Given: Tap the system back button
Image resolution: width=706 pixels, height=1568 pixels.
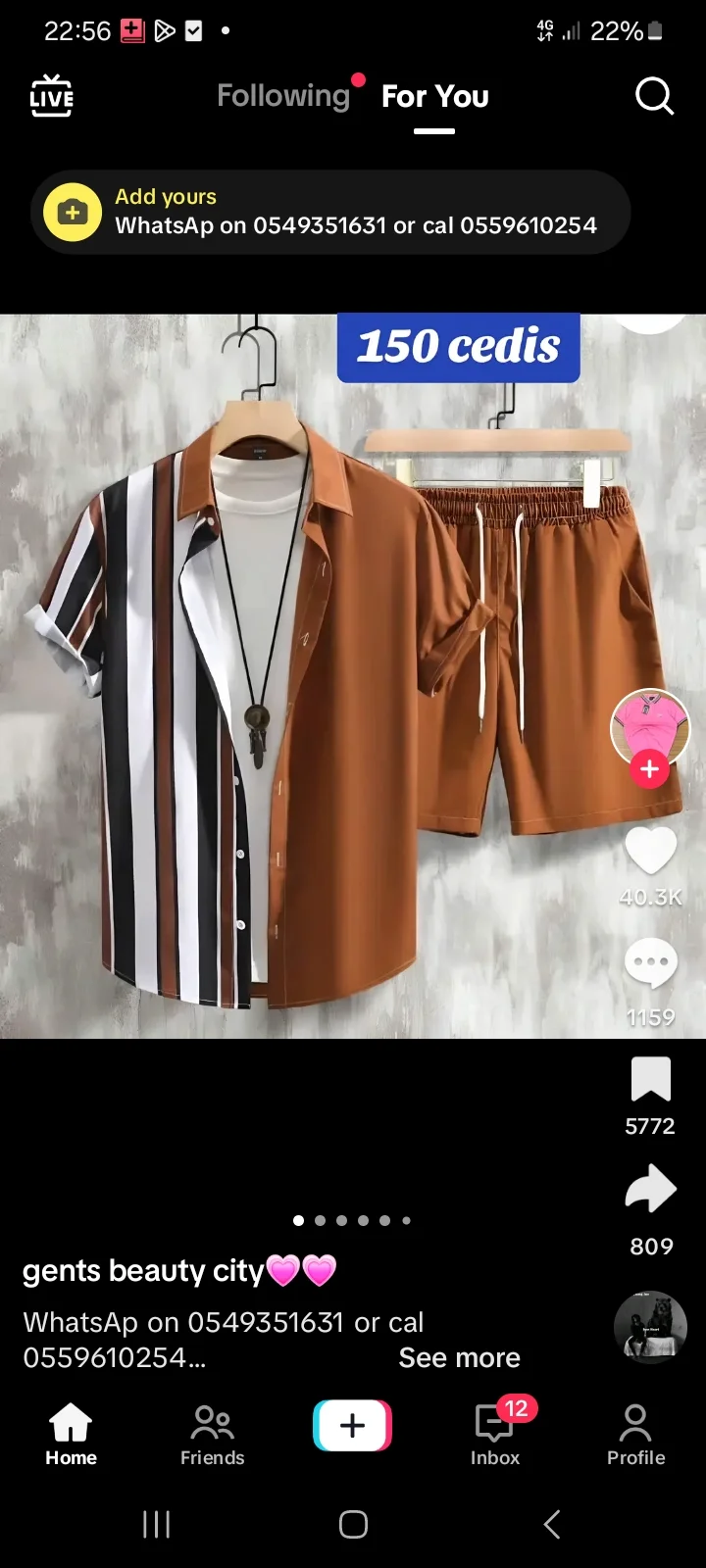Looking at the screenshot, I should coord(552,1524).
